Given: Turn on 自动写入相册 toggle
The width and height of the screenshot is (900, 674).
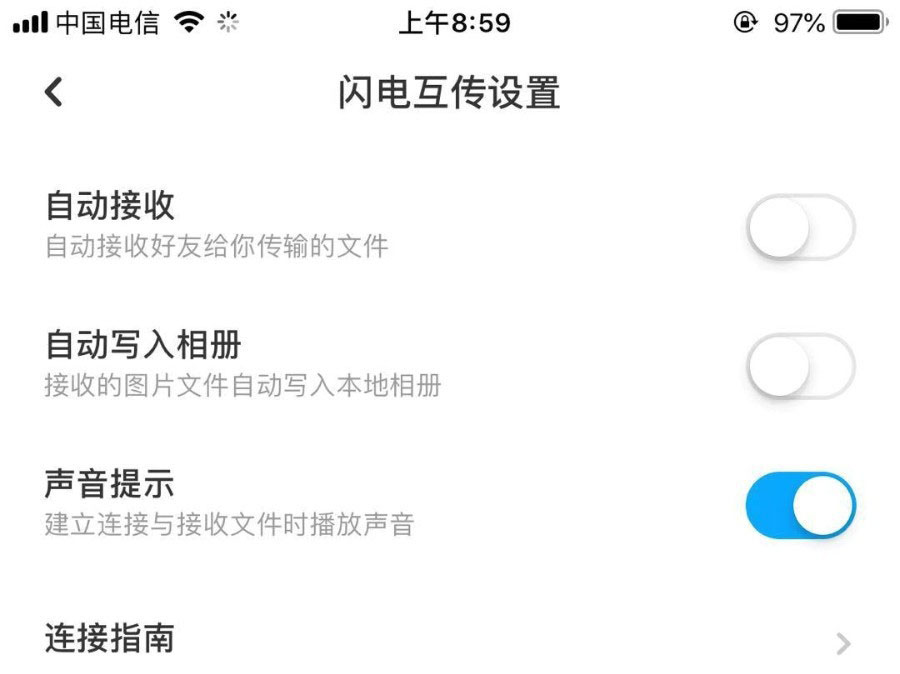Looking at the screenshot, I should pyautogui.click(x=800, y=366).
